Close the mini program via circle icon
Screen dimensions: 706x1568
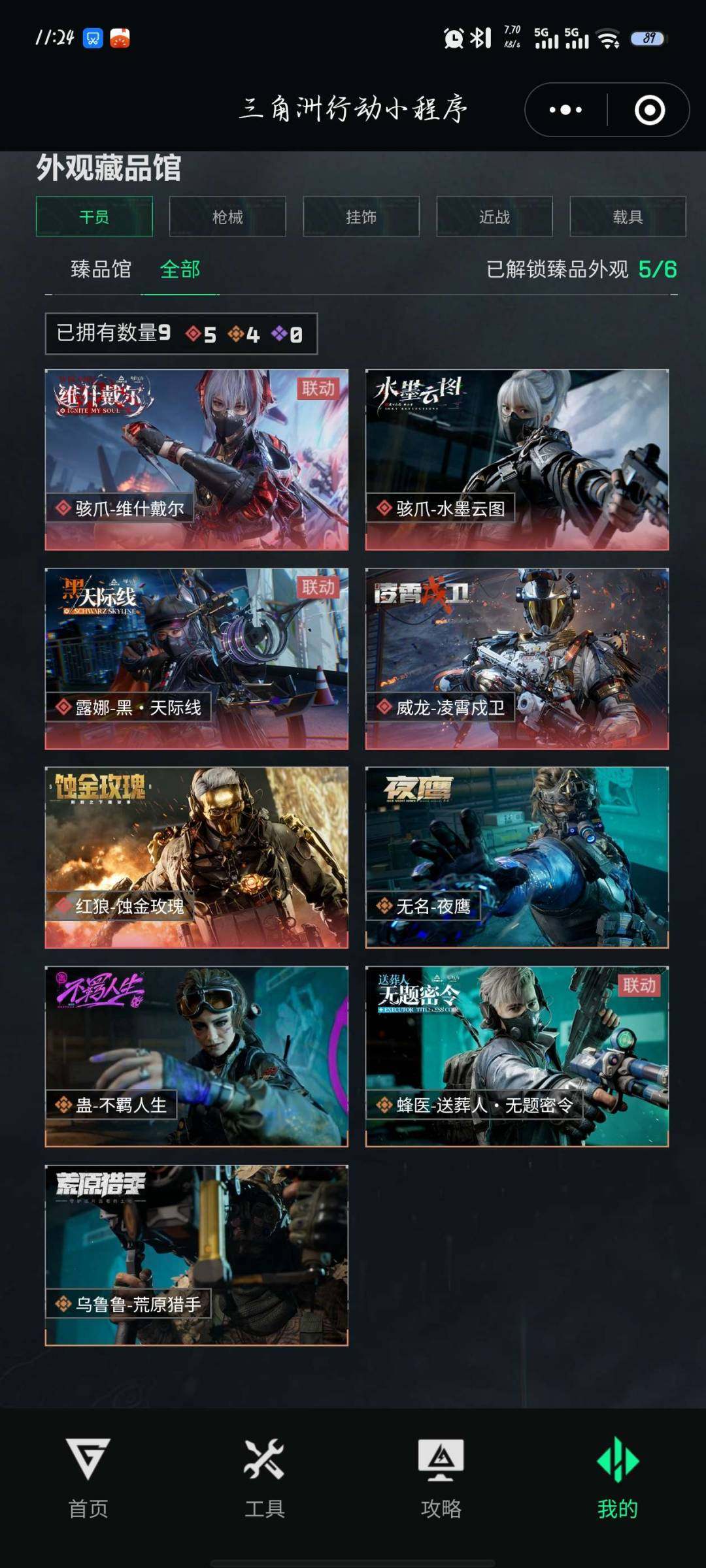tap(649, 110)
